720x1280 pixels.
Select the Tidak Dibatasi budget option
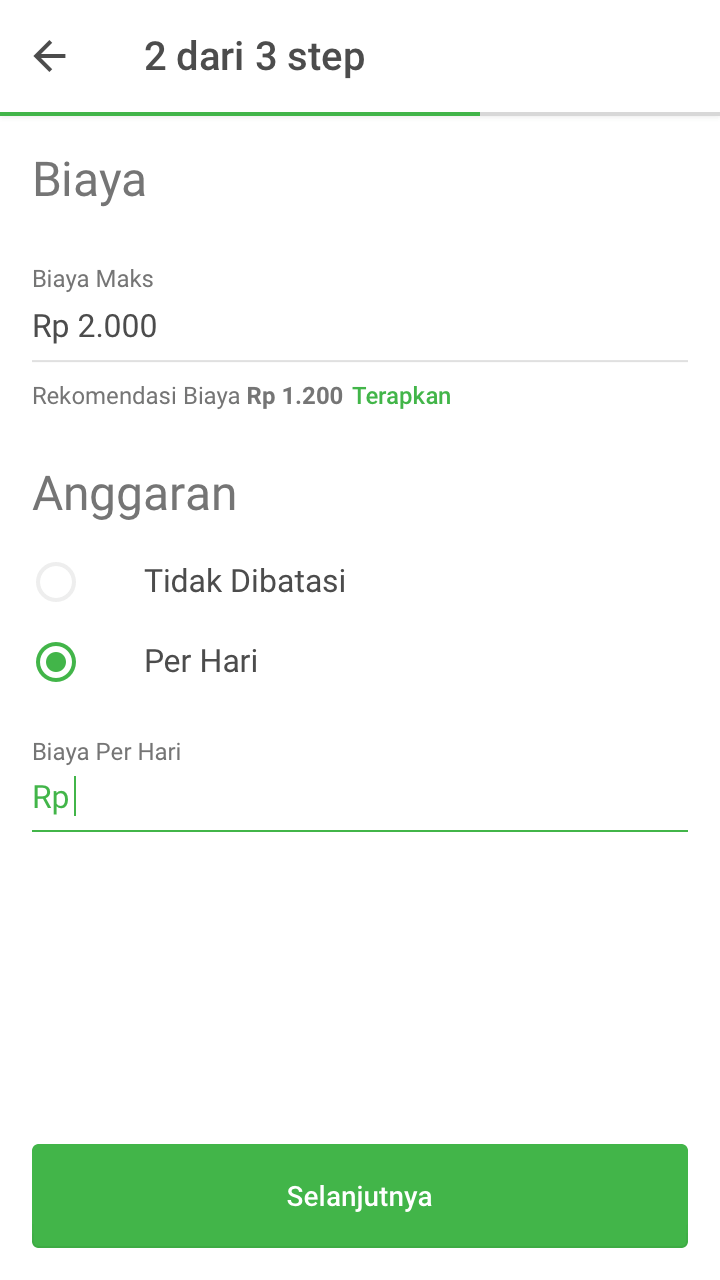tap(56, 582)
